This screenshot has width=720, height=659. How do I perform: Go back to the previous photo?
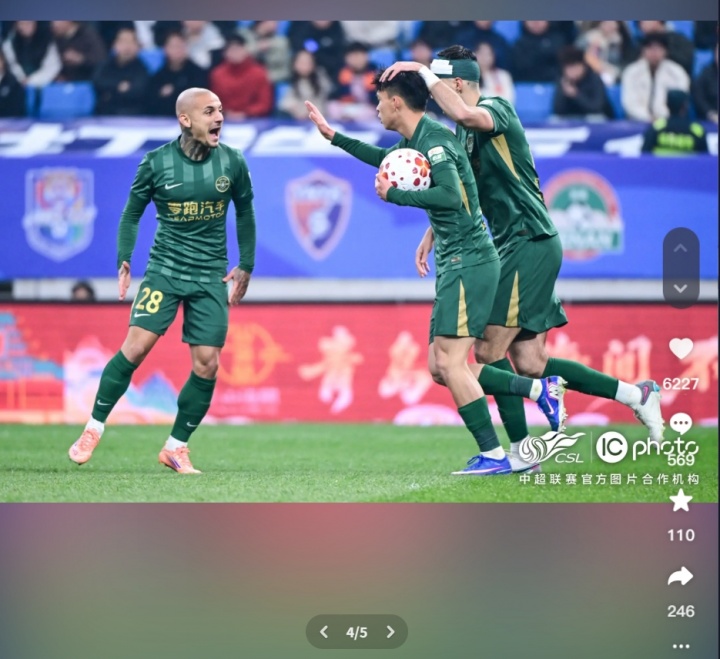tap(323, 632)
